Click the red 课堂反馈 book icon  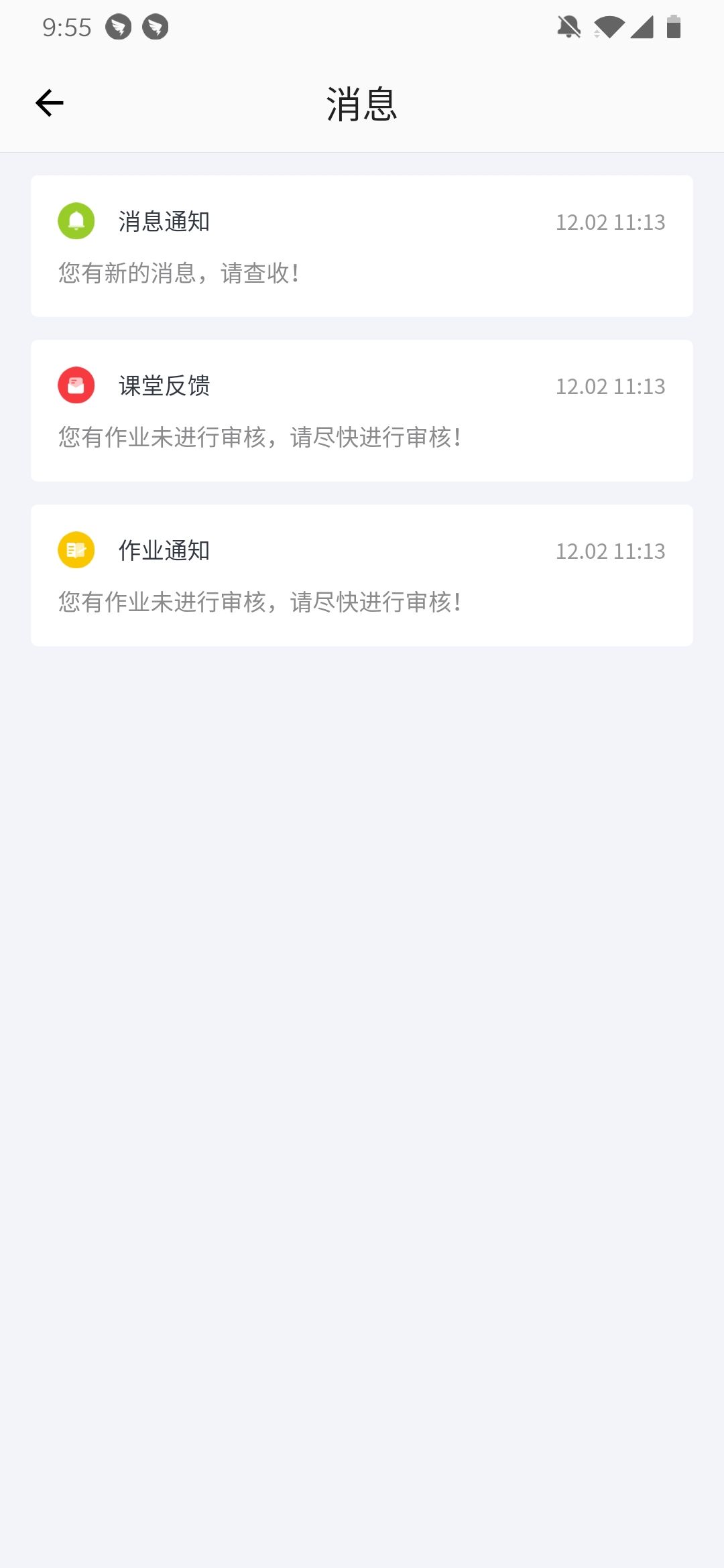point(76,386)
